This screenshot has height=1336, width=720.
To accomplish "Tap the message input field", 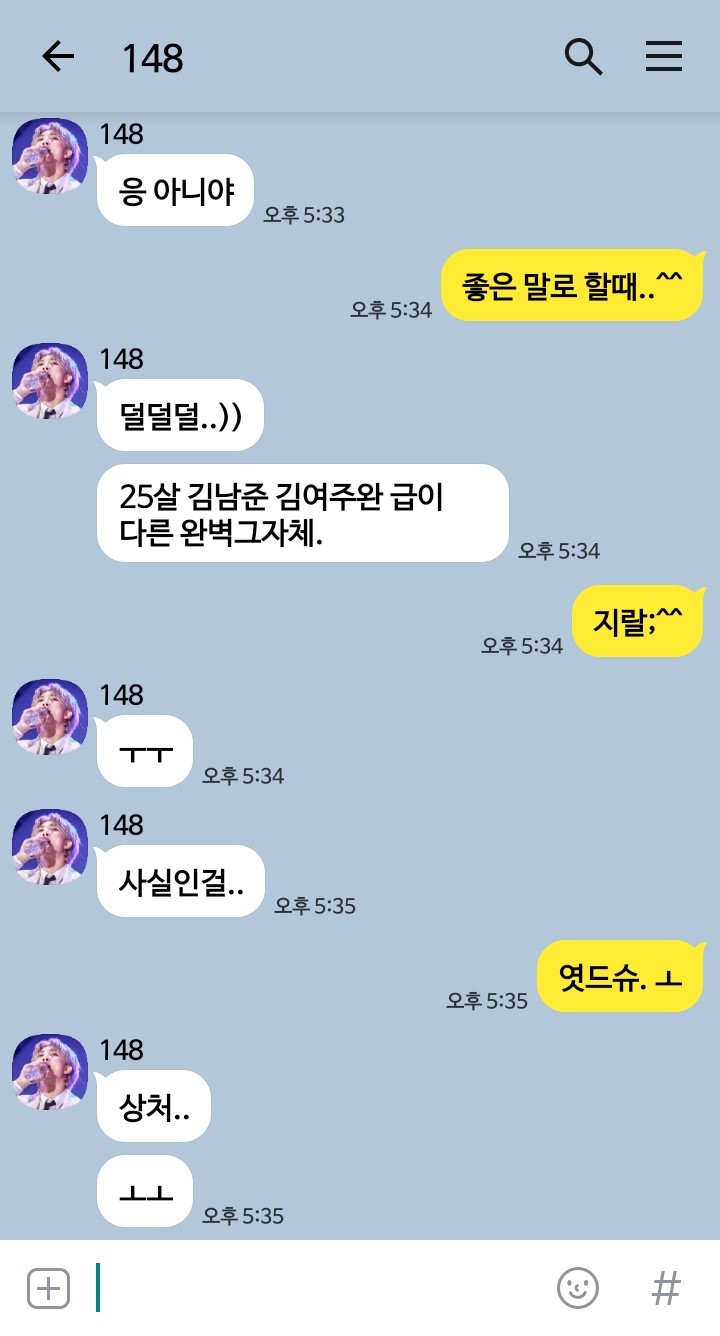I will (x=320, y=1288).
